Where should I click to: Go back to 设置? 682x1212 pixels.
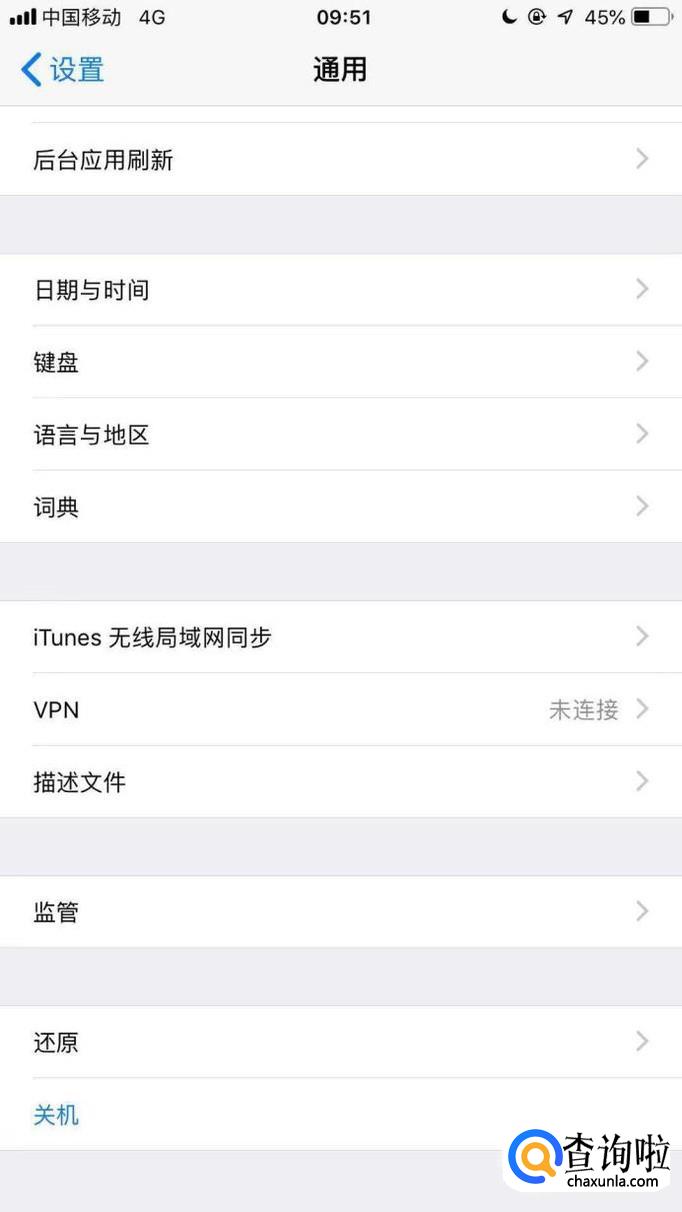pos(62,70)
